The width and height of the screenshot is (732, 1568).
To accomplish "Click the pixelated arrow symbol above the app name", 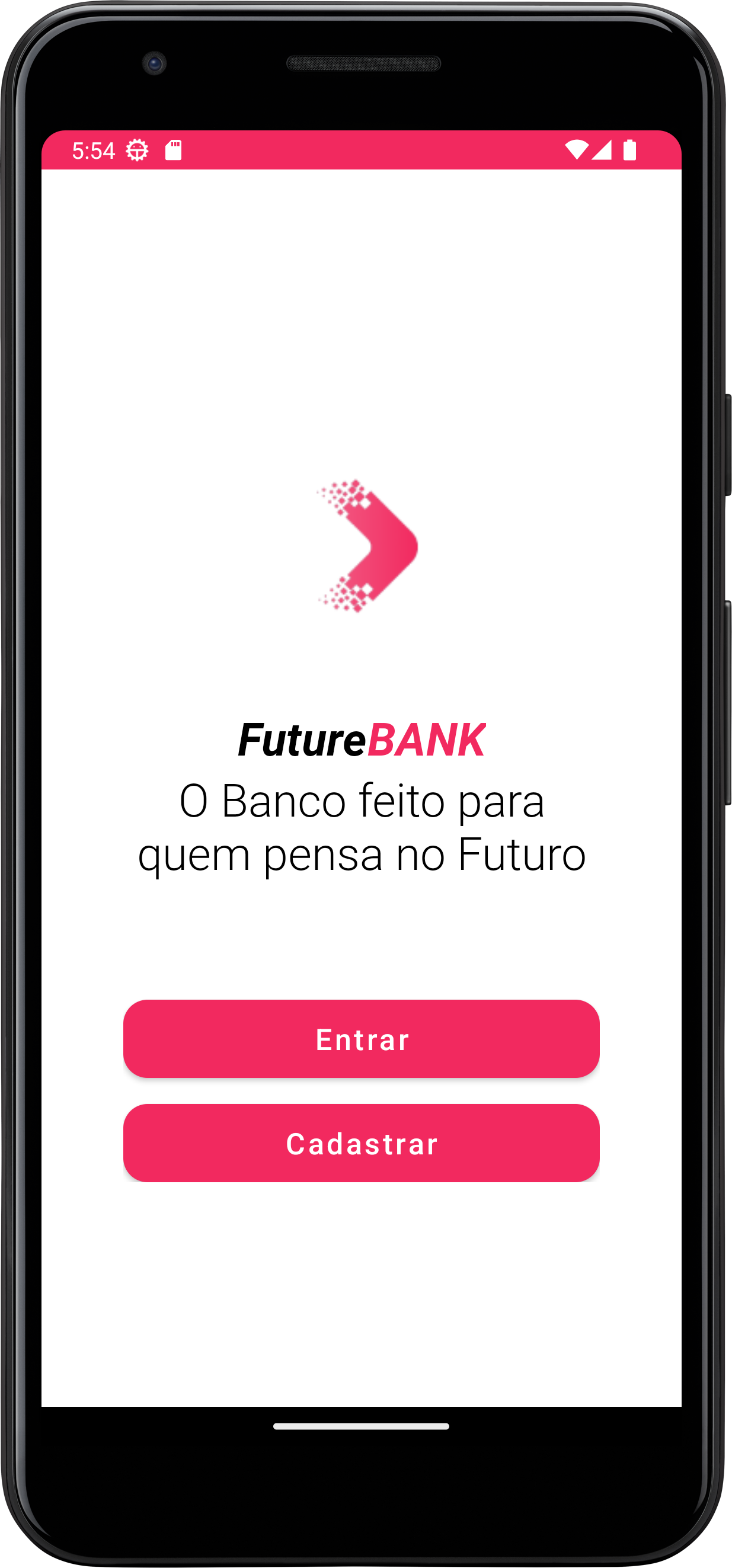I will (x=365, y=546).
